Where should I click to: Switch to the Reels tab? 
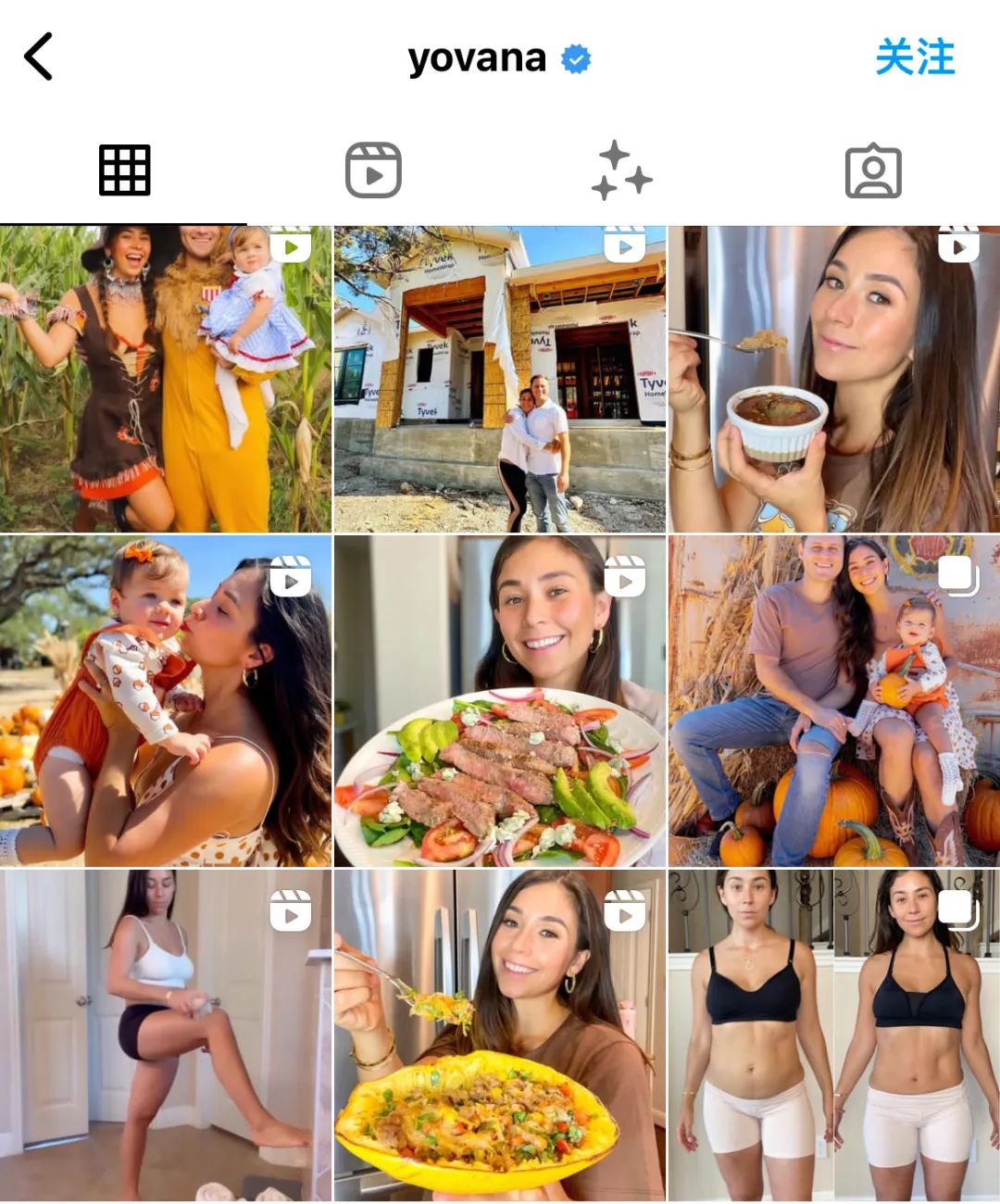pos(373,170)
